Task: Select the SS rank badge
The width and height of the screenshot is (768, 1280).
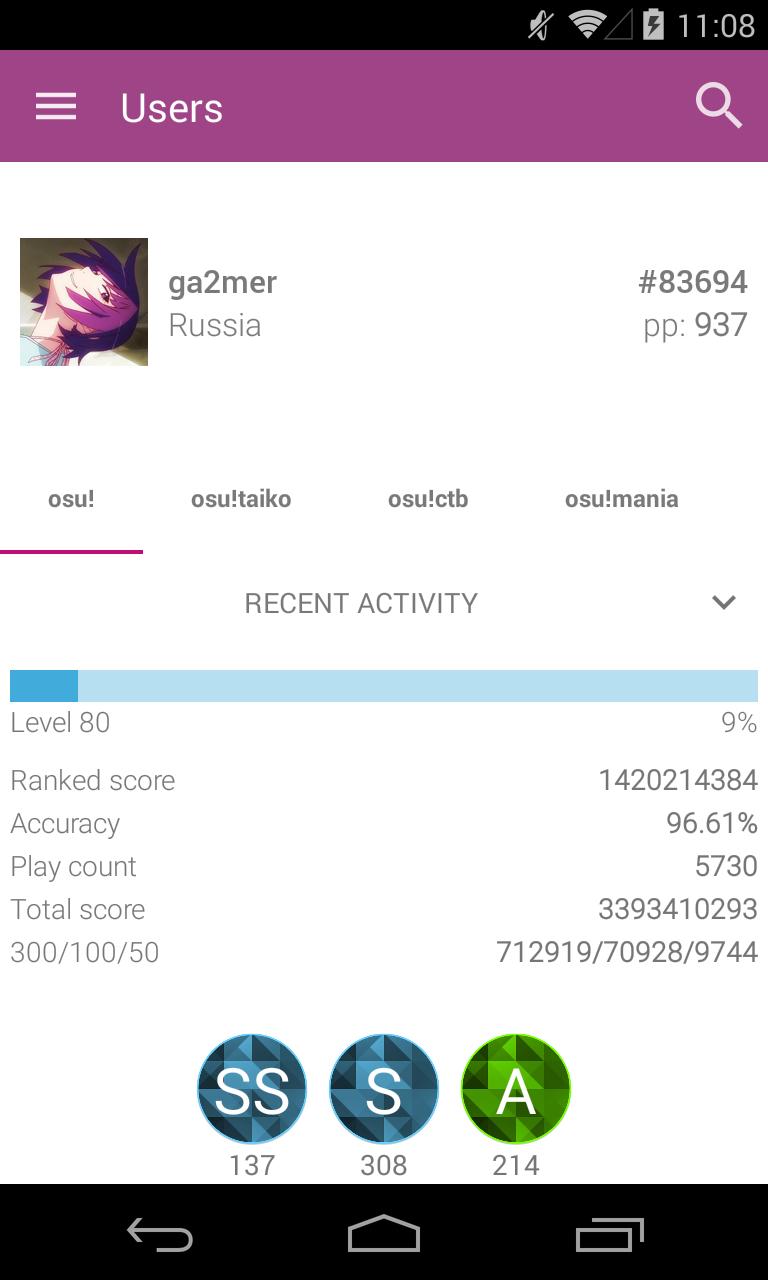Action: click(251, 1088)
